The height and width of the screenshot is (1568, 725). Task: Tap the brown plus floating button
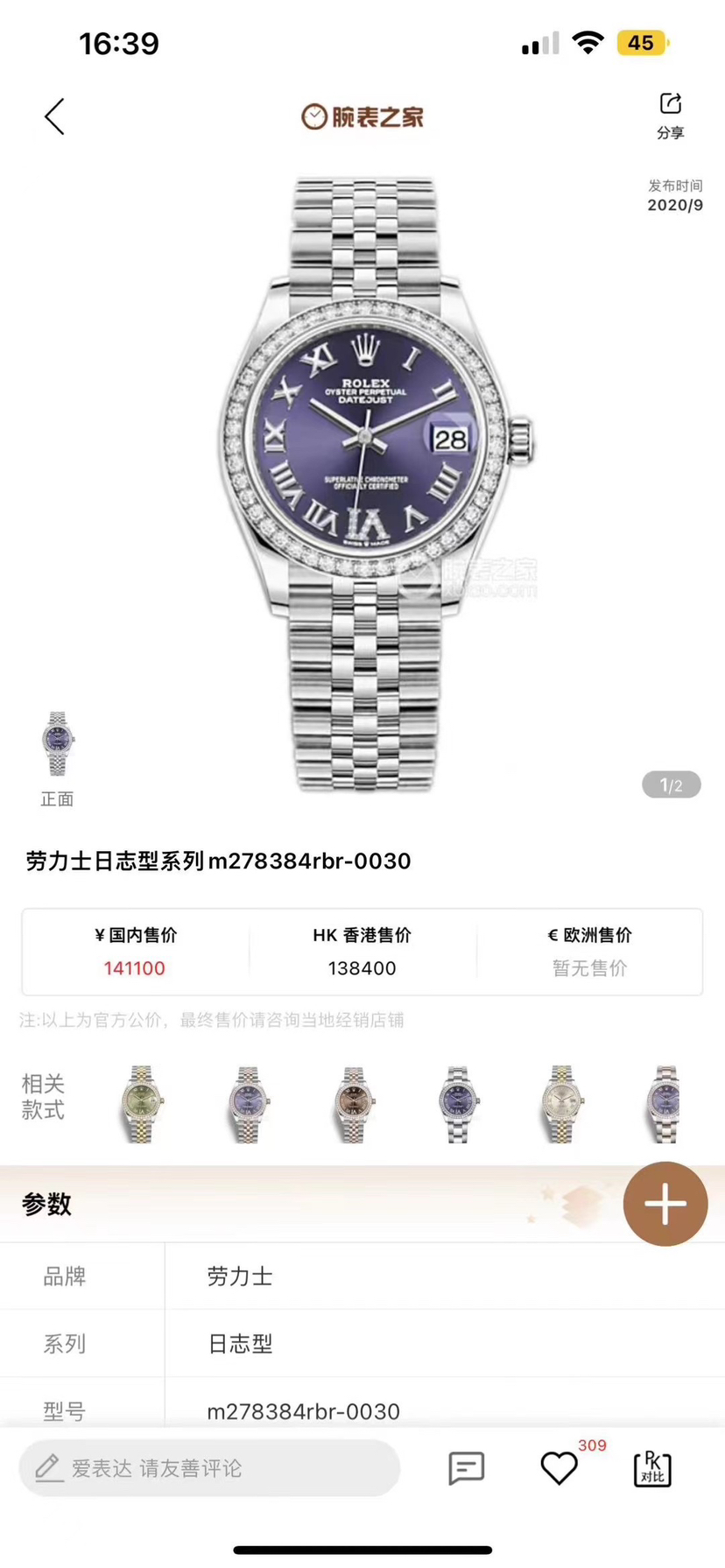665,1204
